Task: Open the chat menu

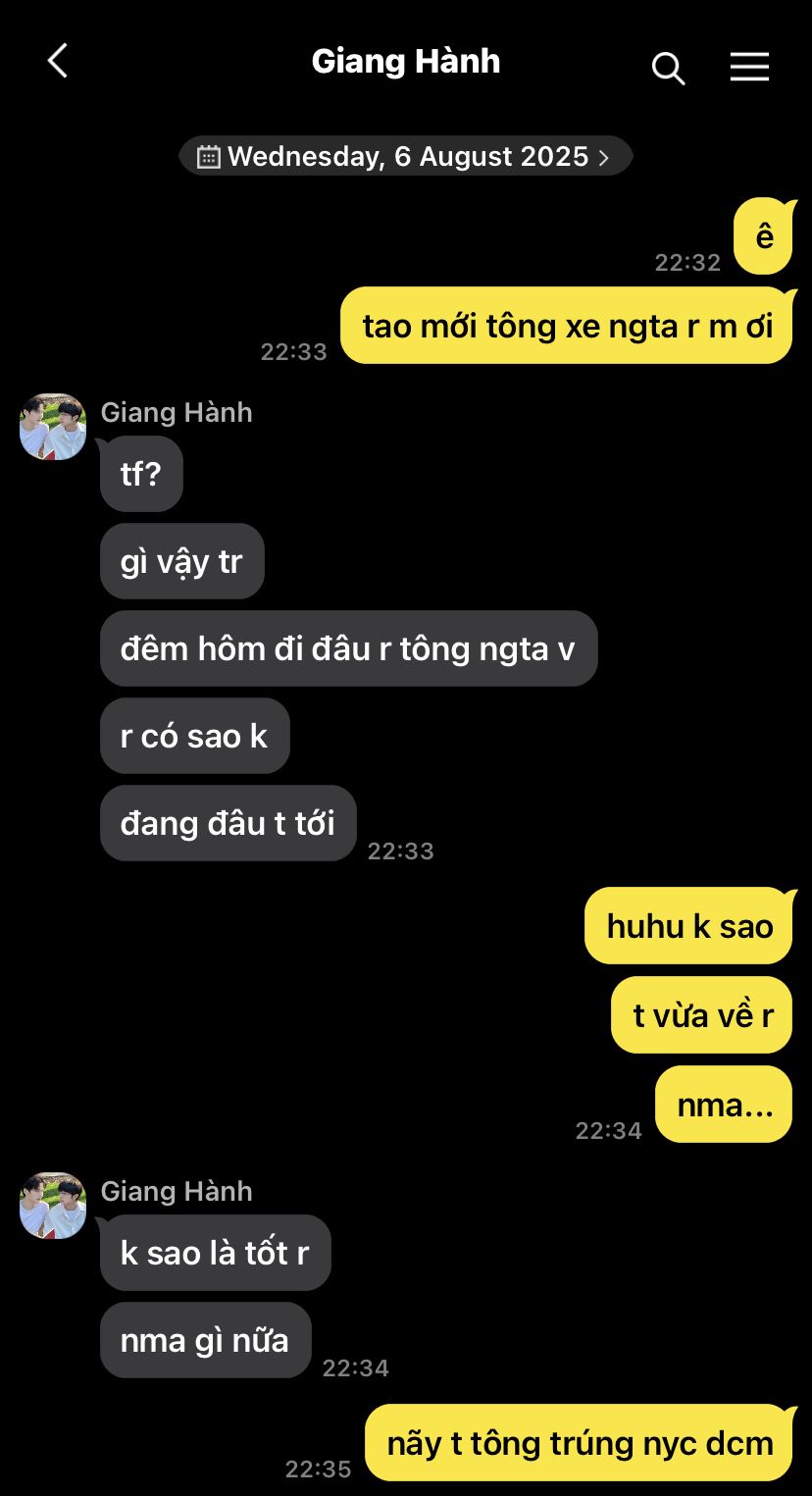Action: (749, 67)
